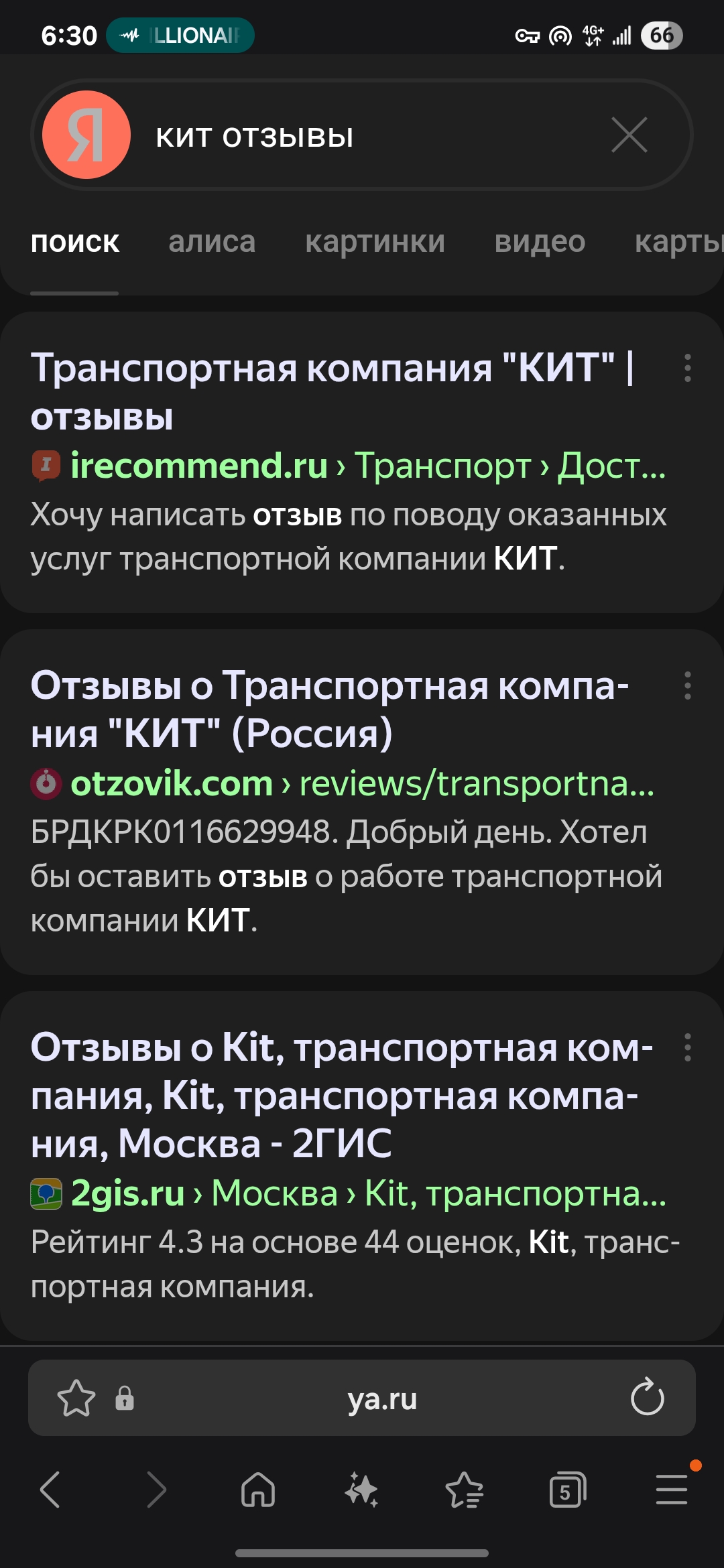Tap the ya.ru address bar
Screen dimensions: 724x1568
click(x=382, y=1398)
